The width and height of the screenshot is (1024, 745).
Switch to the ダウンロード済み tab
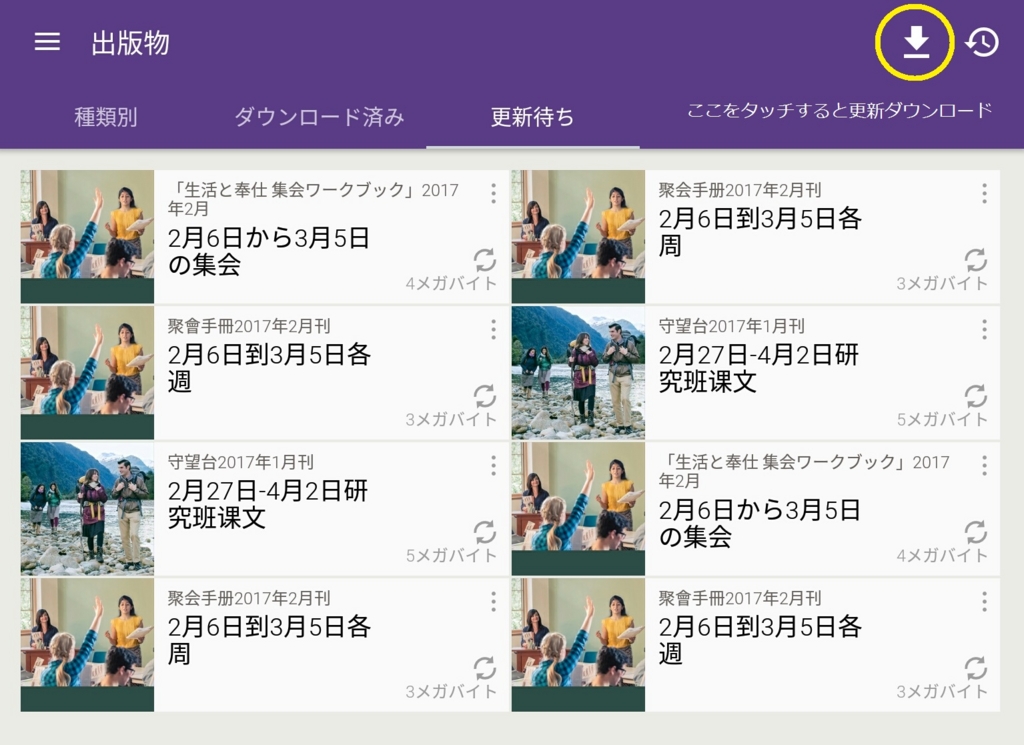click(x=319, y=117)
